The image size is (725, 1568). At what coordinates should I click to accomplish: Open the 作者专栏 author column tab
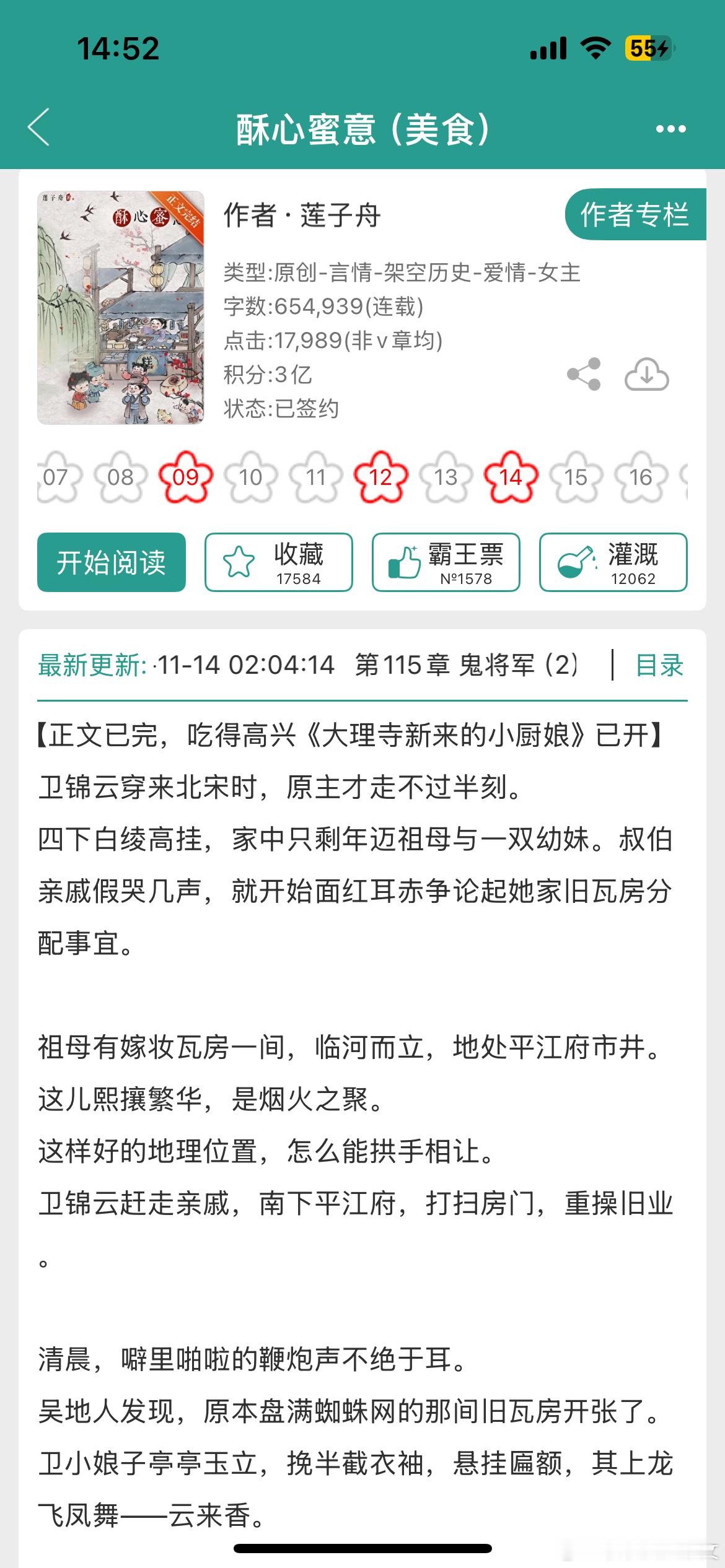point(635,215)
